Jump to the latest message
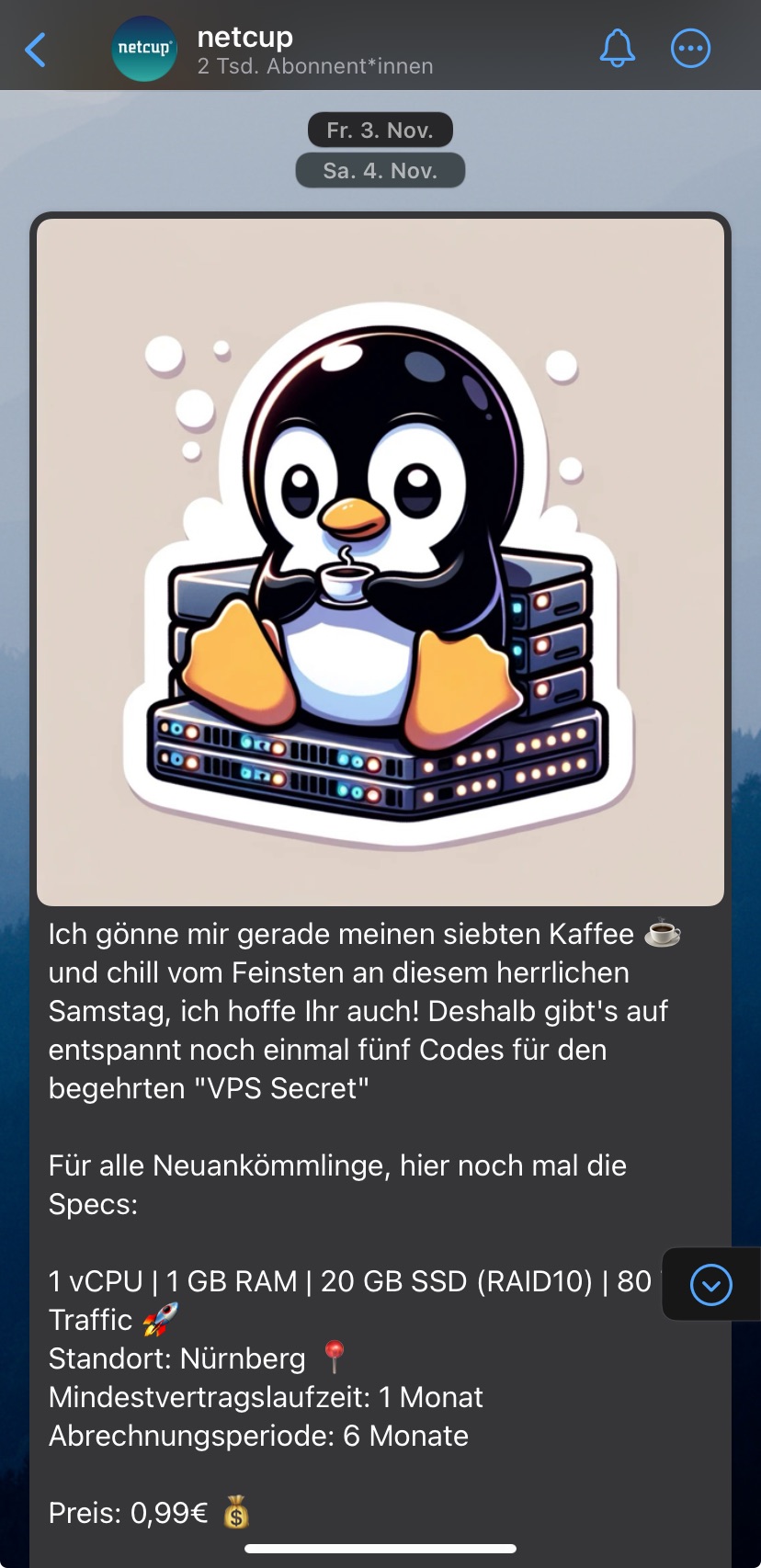Image resolution: width=761 pixels, height=1568 pixels. click(x=711, y=1284)
